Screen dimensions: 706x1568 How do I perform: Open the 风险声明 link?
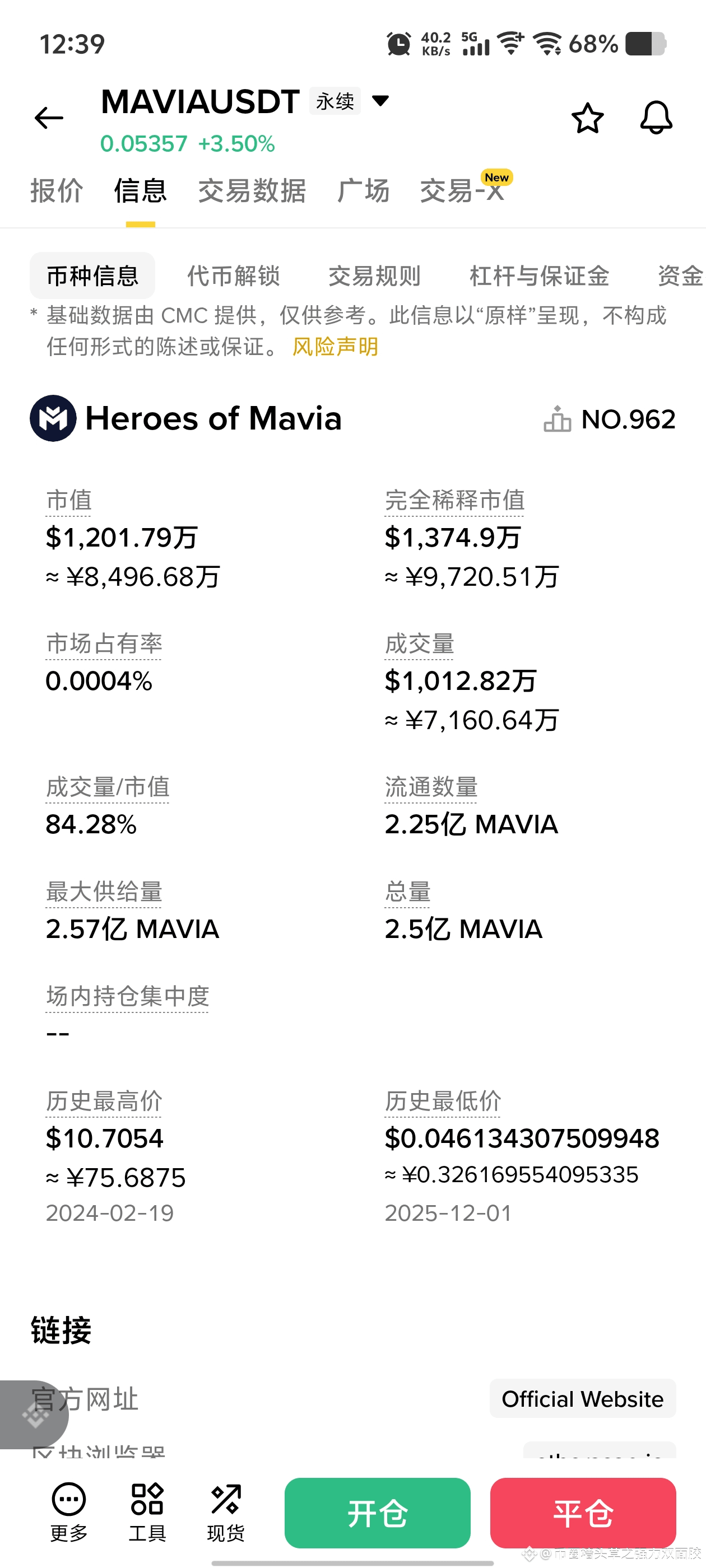[336, 347]
